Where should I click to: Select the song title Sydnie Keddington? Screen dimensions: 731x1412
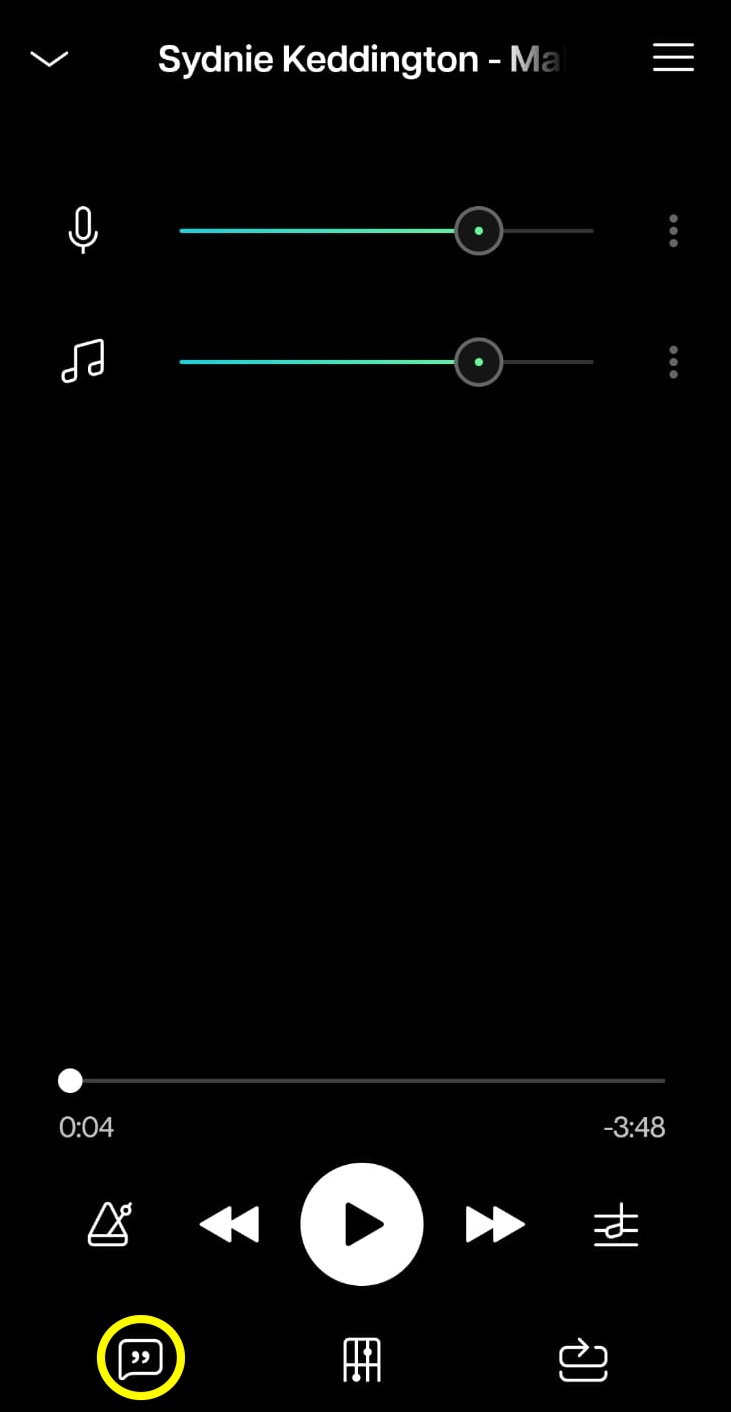click(x=362, y=58)
